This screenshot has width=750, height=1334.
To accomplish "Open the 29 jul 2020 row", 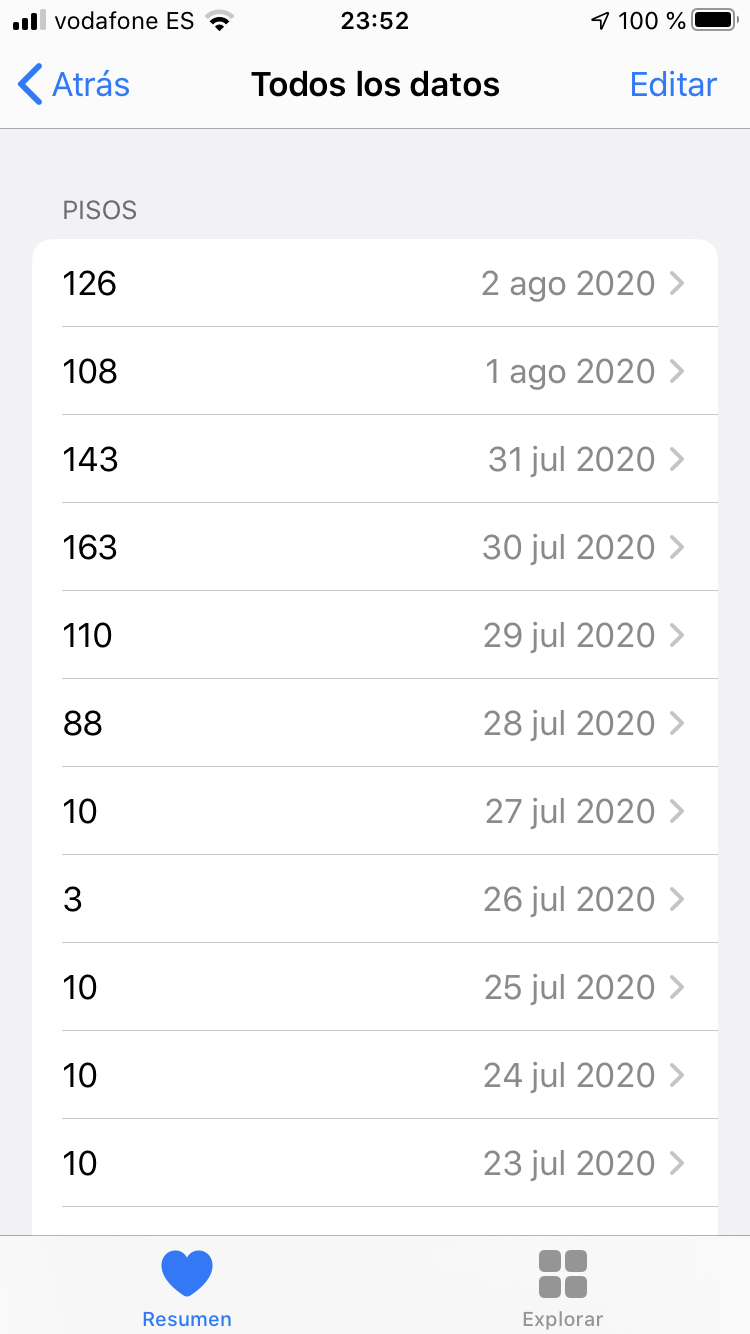I will 375,635.
